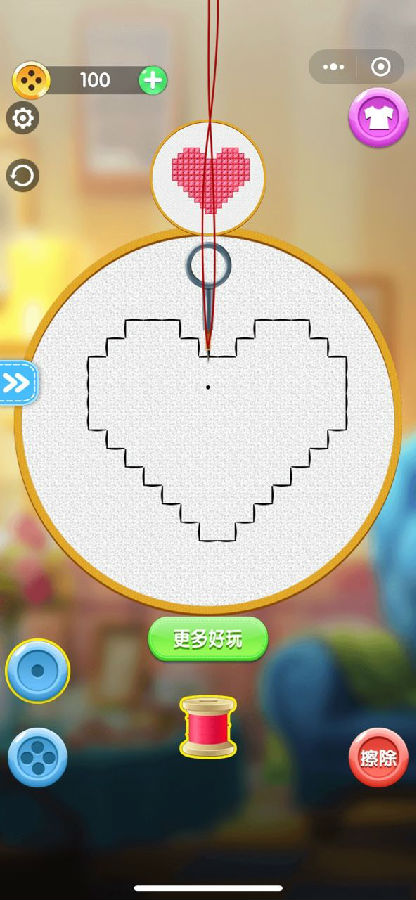Open the purple shirt button
Image resolution: width=416 pixels, height=900 pixels.
pyautogui.click(x=378, y=118)
